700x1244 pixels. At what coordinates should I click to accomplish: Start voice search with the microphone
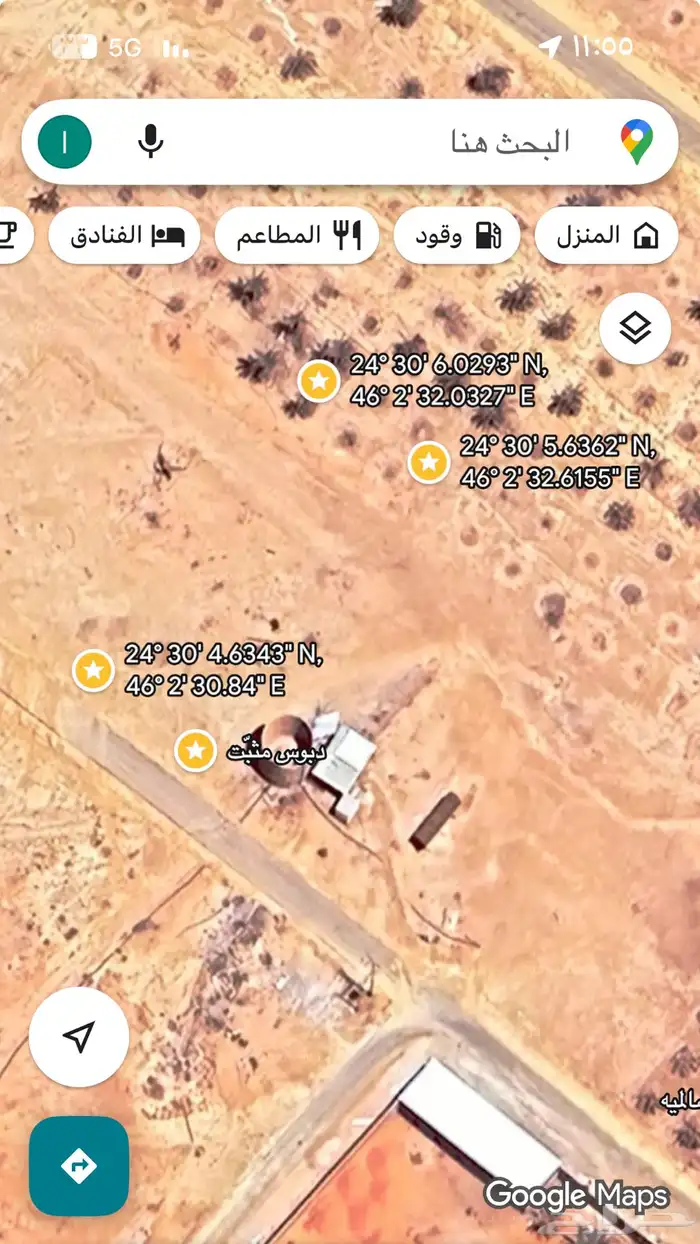click(x=150, y=142)
